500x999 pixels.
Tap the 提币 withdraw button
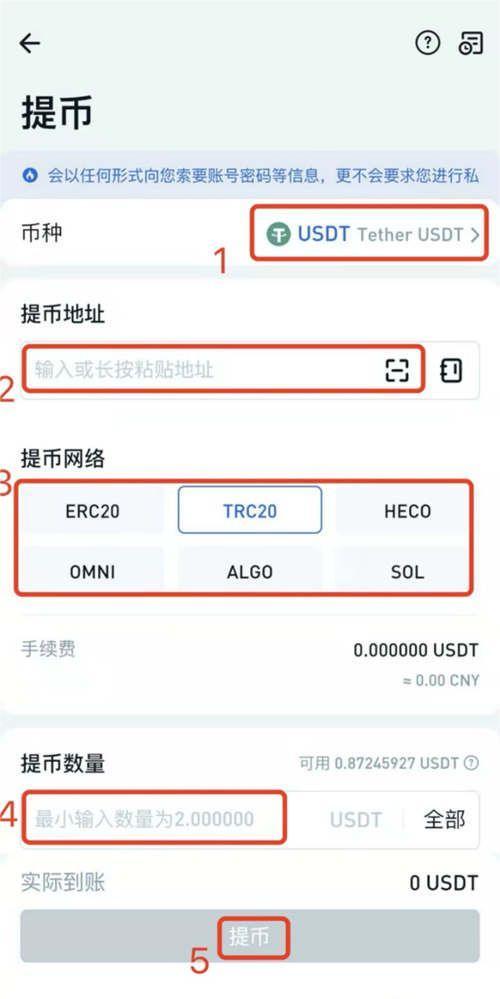(250, 937)
